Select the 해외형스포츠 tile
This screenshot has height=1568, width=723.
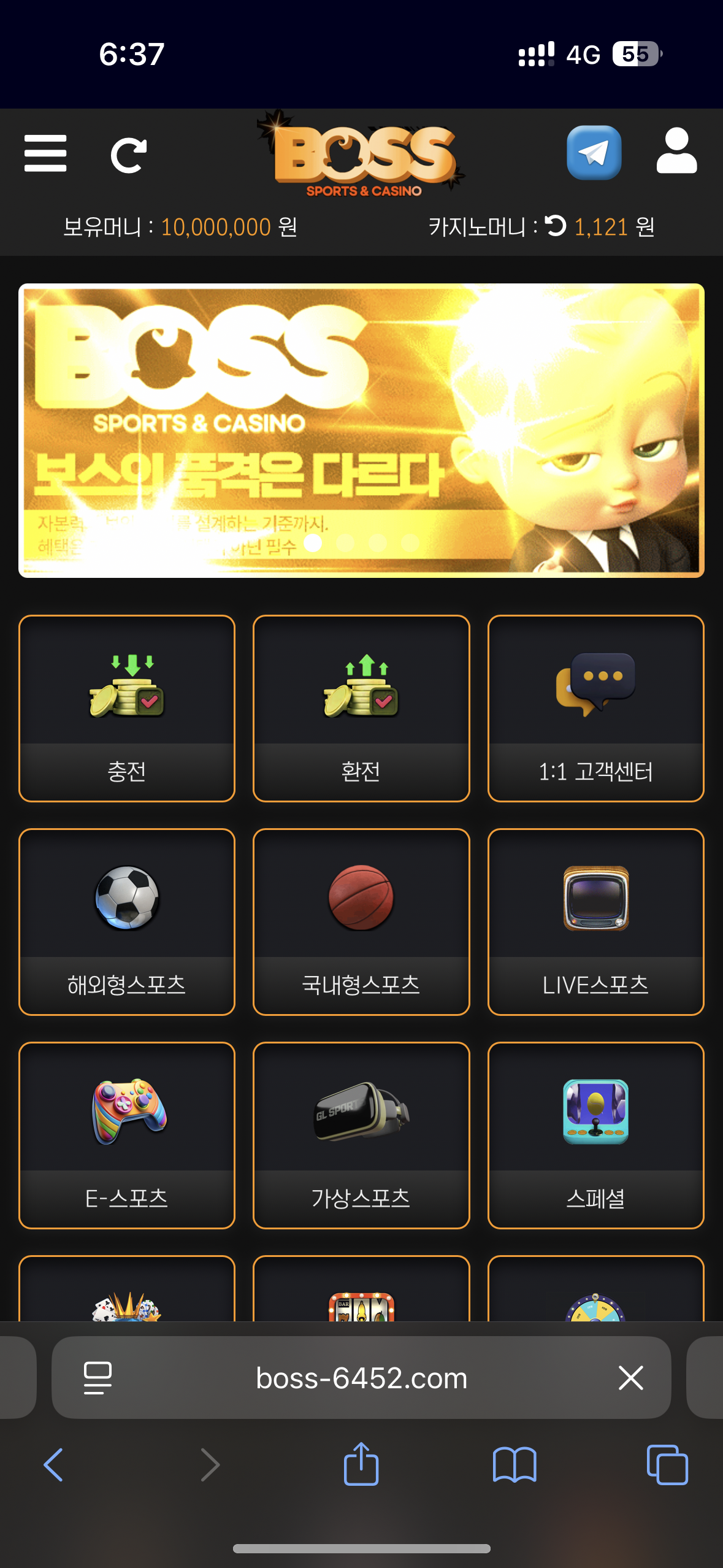coord(127,922)
